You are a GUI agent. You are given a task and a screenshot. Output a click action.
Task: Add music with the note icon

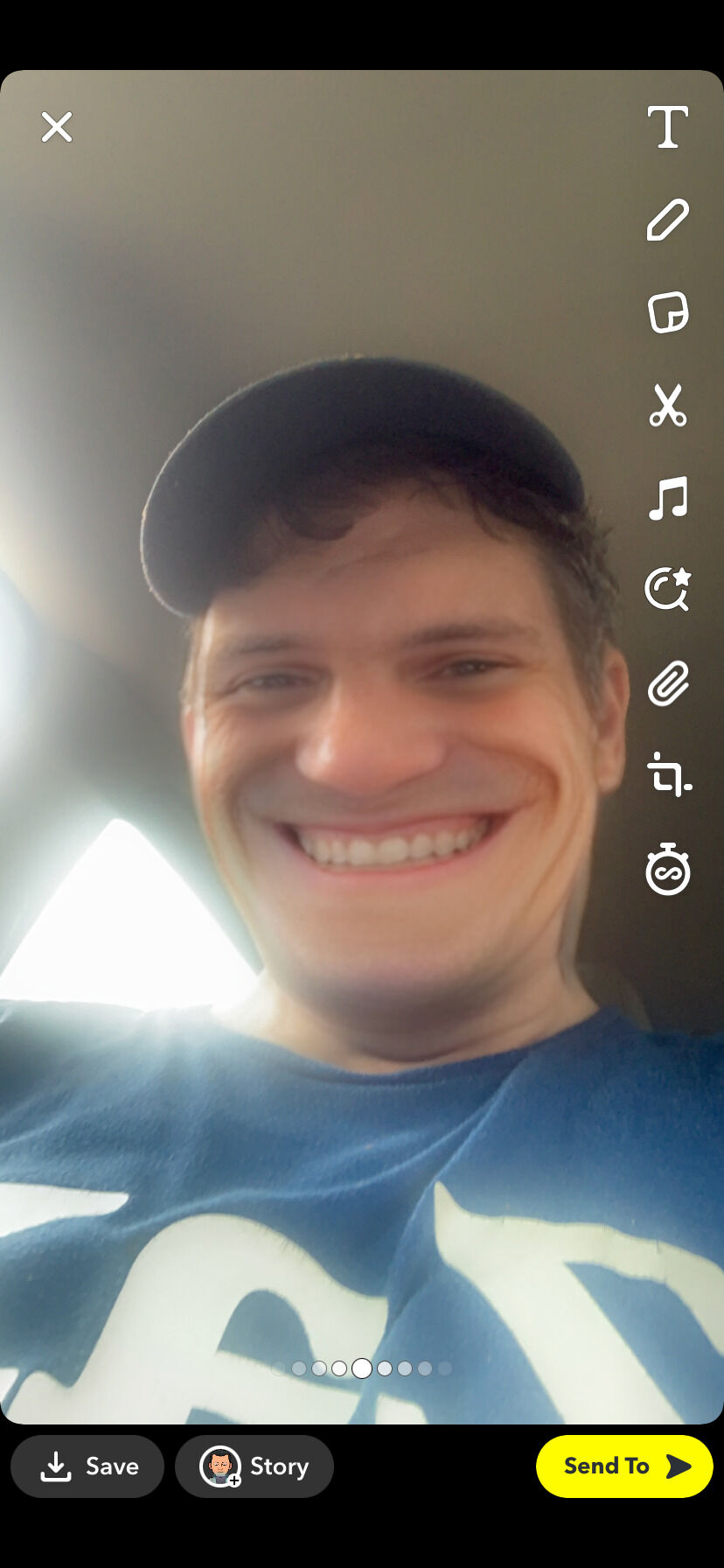667,499
